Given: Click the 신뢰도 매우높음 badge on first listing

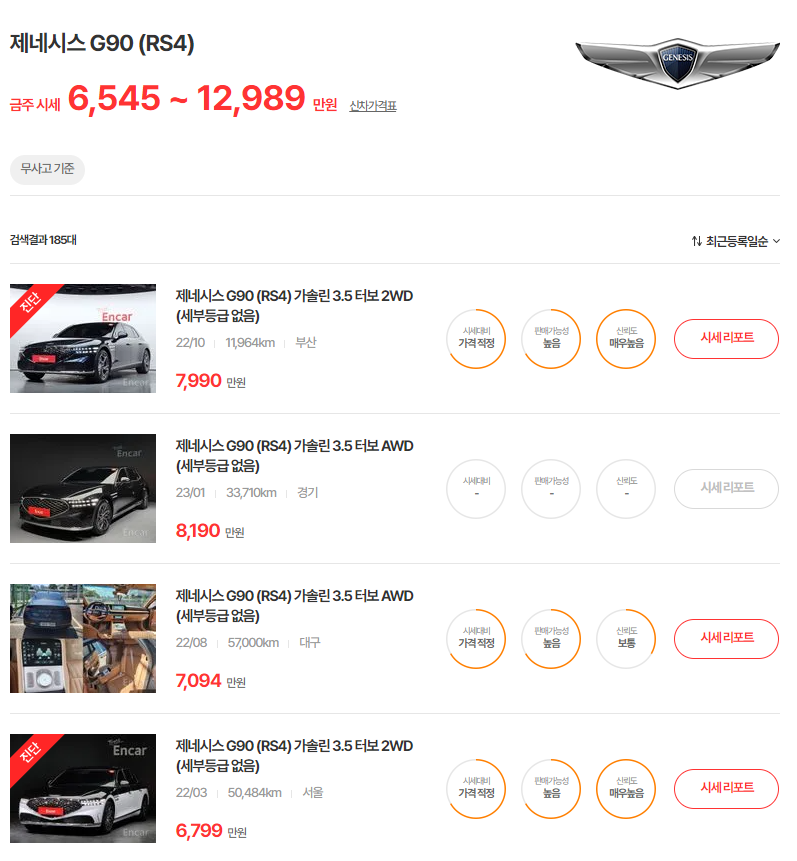Looking at the screenshot, I should pyautogui.click(x=625, y=338).
